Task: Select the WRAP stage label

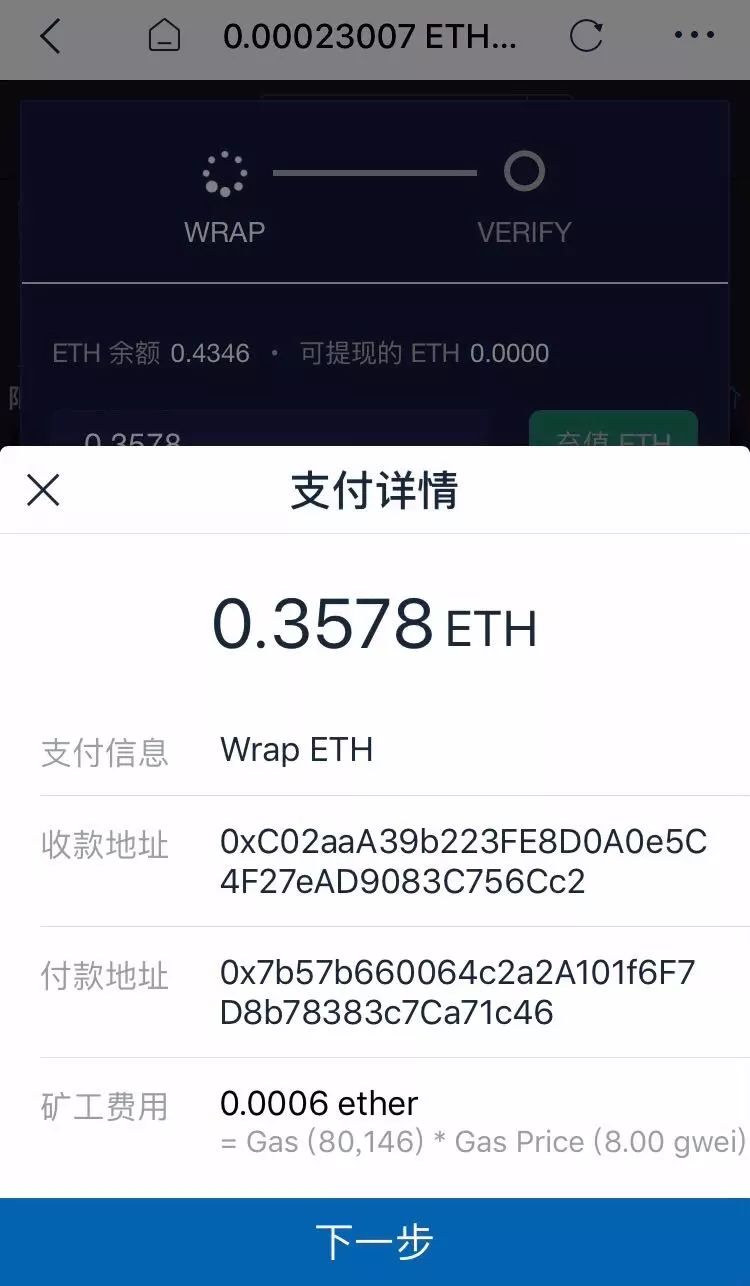Action: (224, 231)
